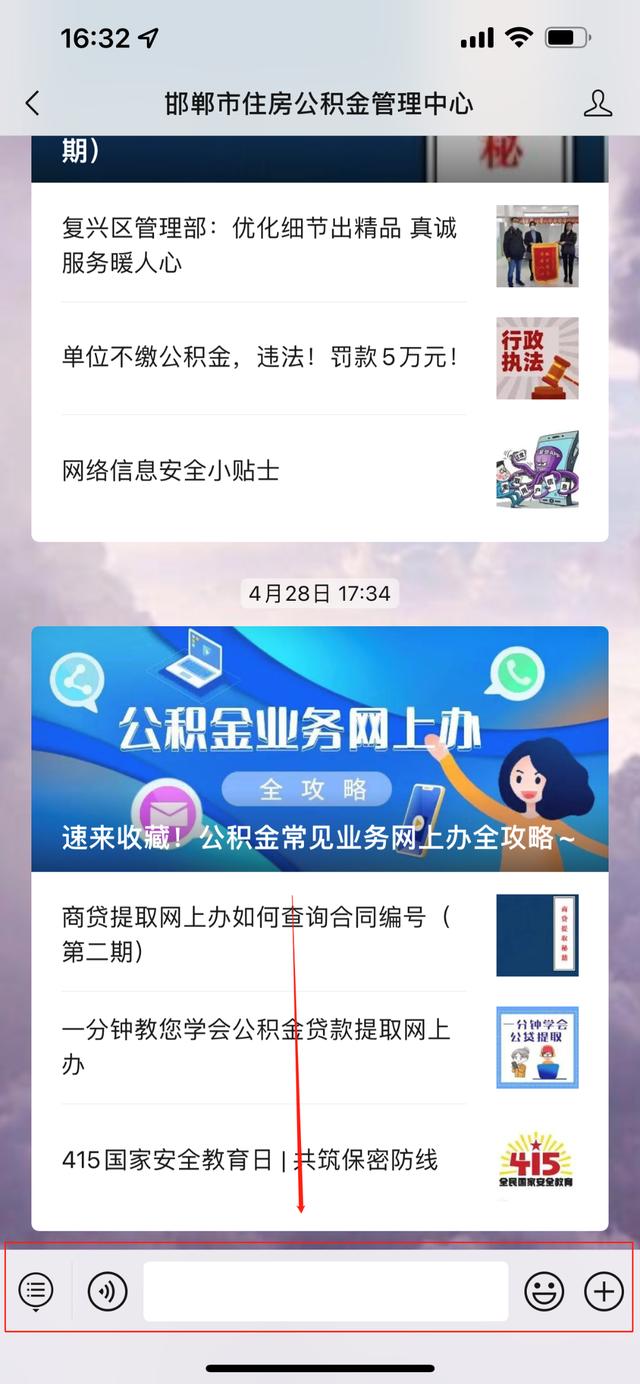Switch to voice message input
The width and height of the screenshot is (640, 1384).
107,1292
